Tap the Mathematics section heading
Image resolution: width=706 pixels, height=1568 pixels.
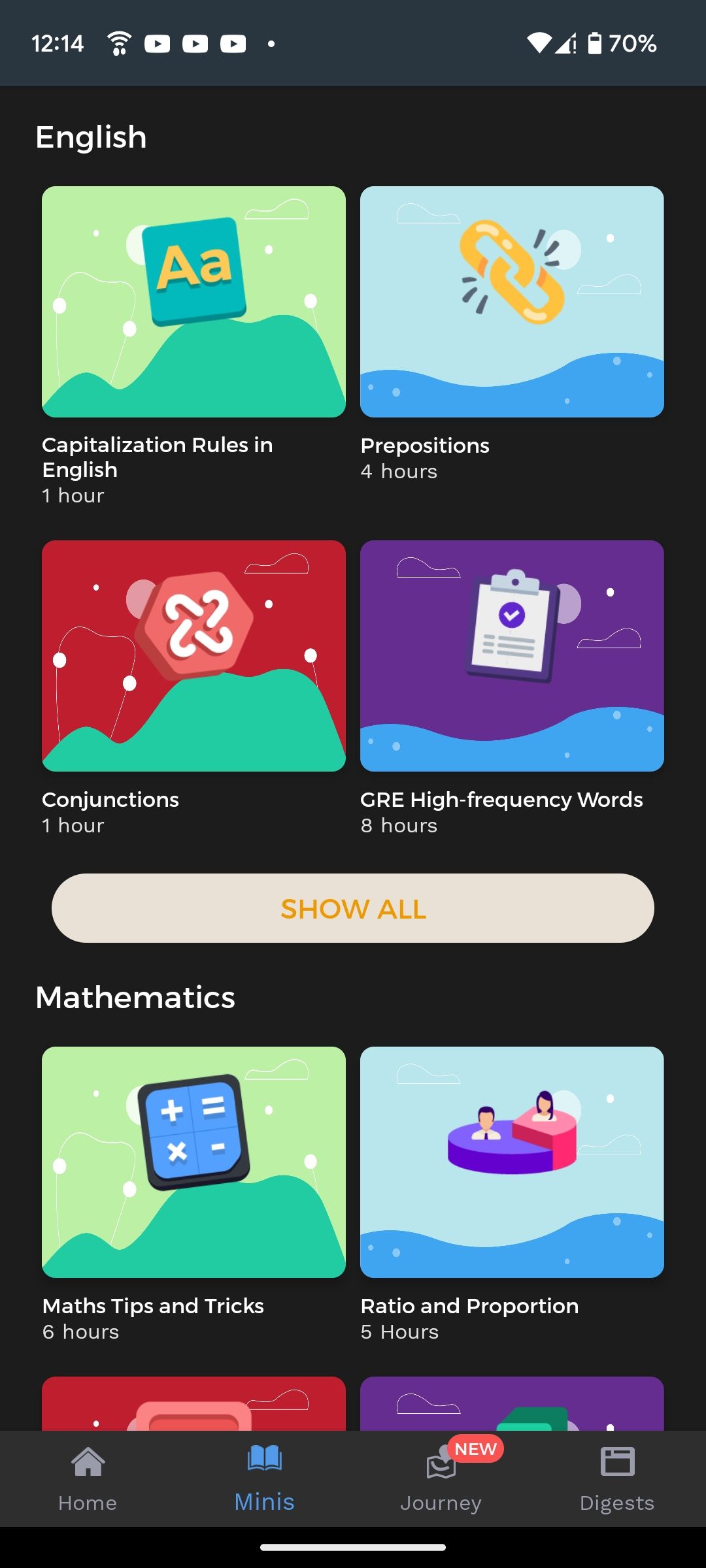click(137, 997)
